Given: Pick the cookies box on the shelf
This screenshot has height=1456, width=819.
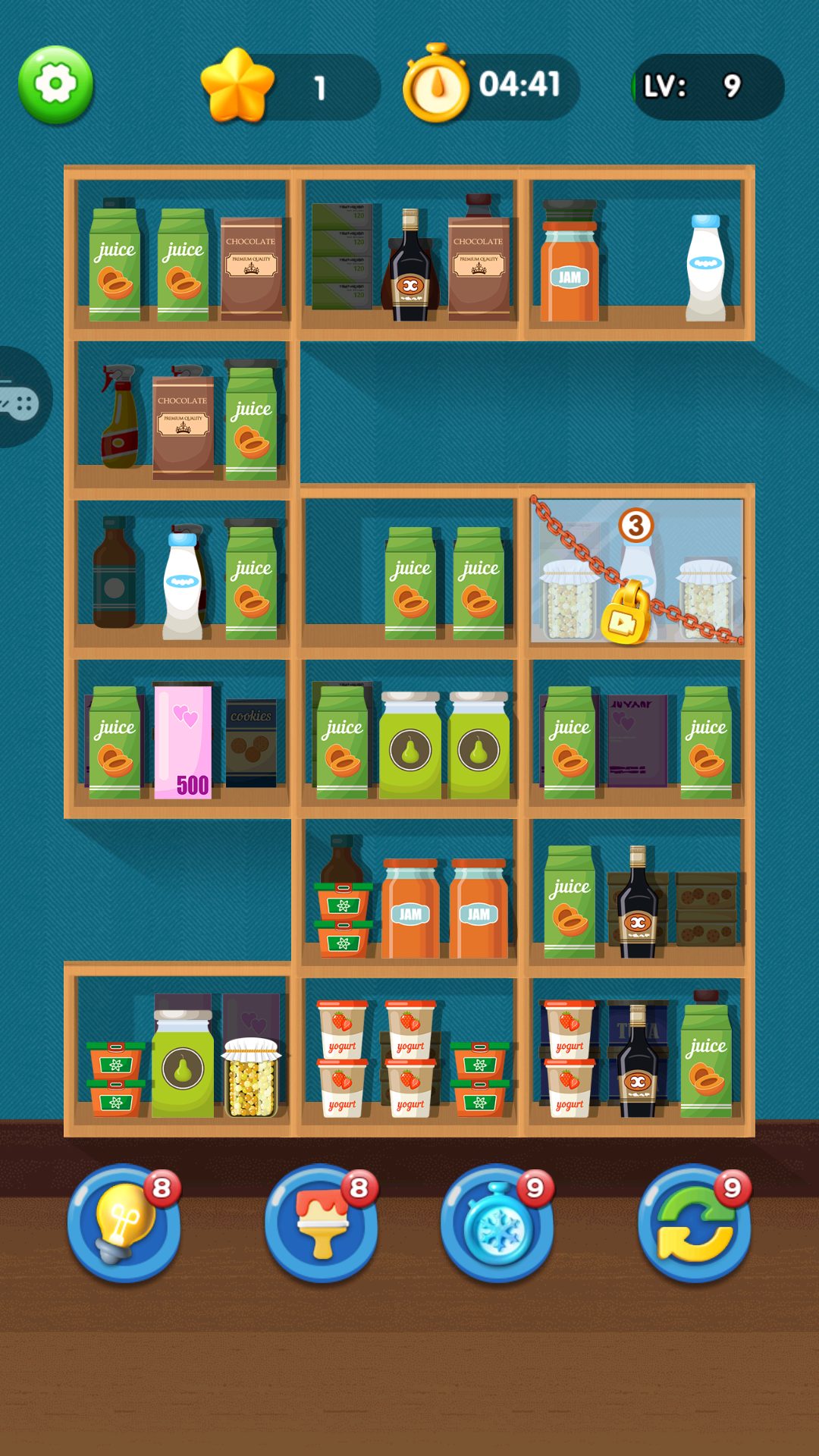Looking at the screenshot, I should [x=251, y=743].
